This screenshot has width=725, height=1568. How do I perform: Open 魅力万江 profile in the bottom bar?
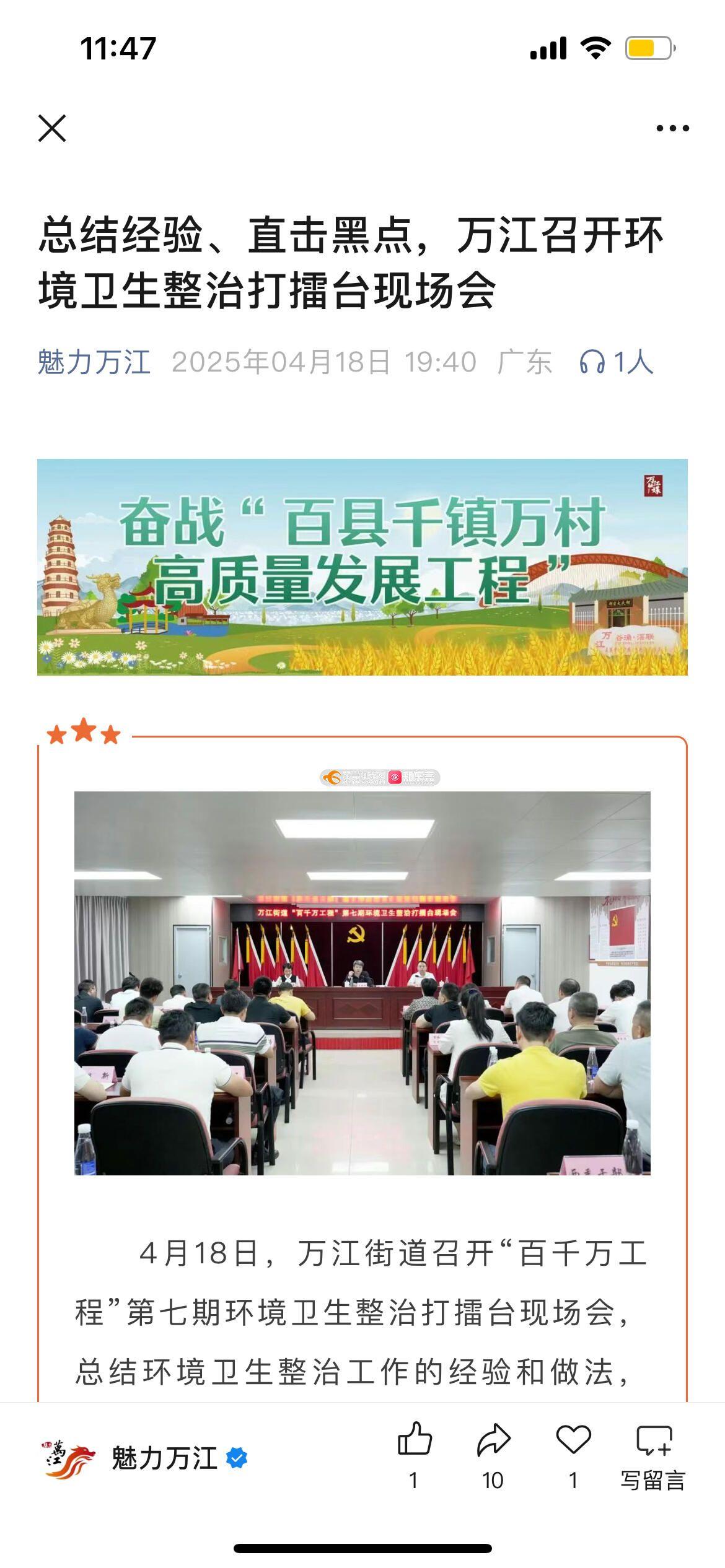164,1458
